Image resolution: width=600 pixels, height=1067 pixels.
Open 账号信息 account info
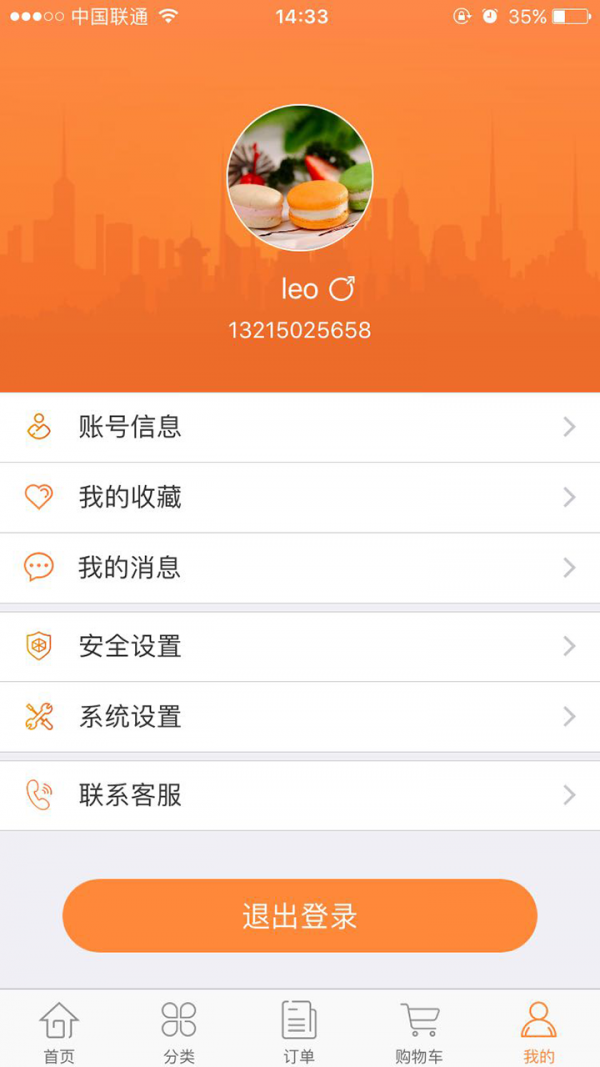300,427
